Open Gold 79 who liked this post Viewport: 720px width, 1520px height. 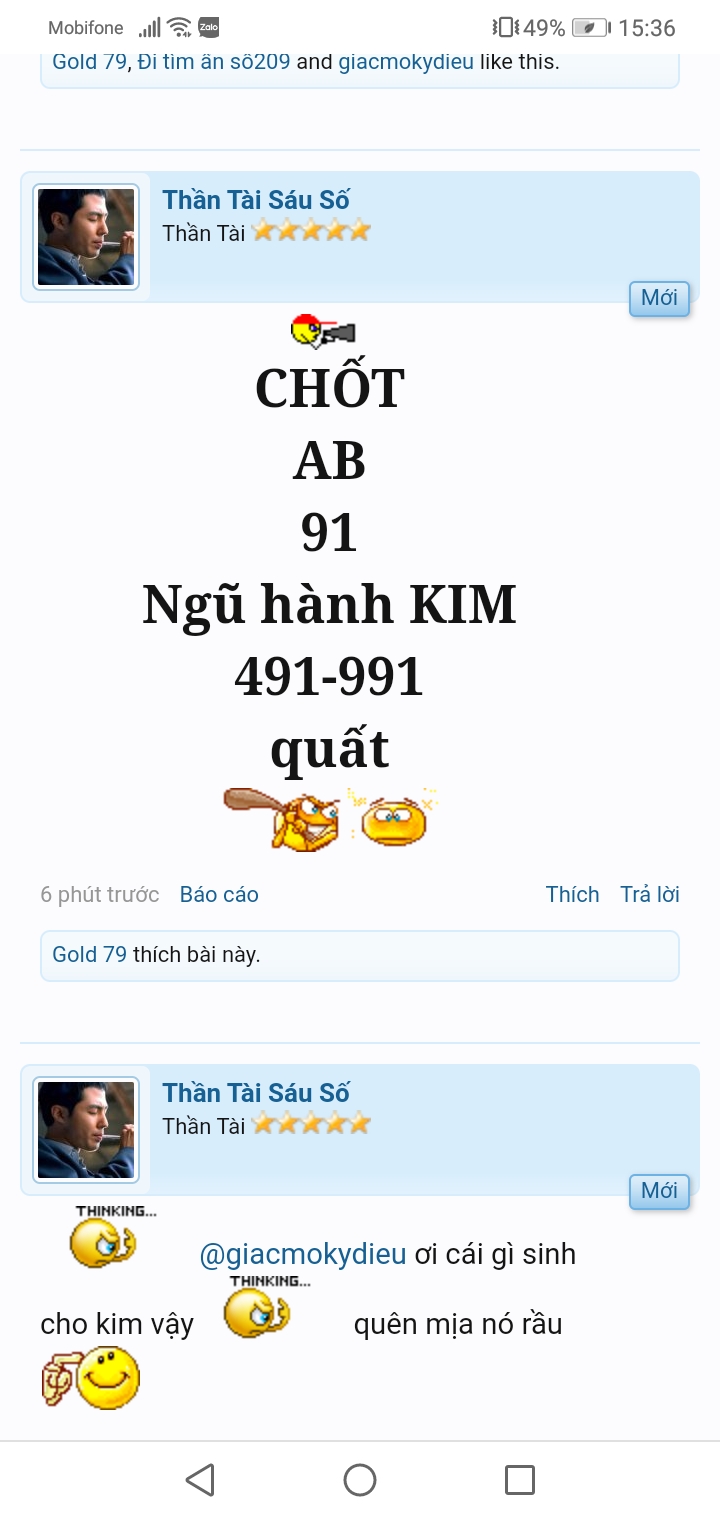click(x=89, y=954)
